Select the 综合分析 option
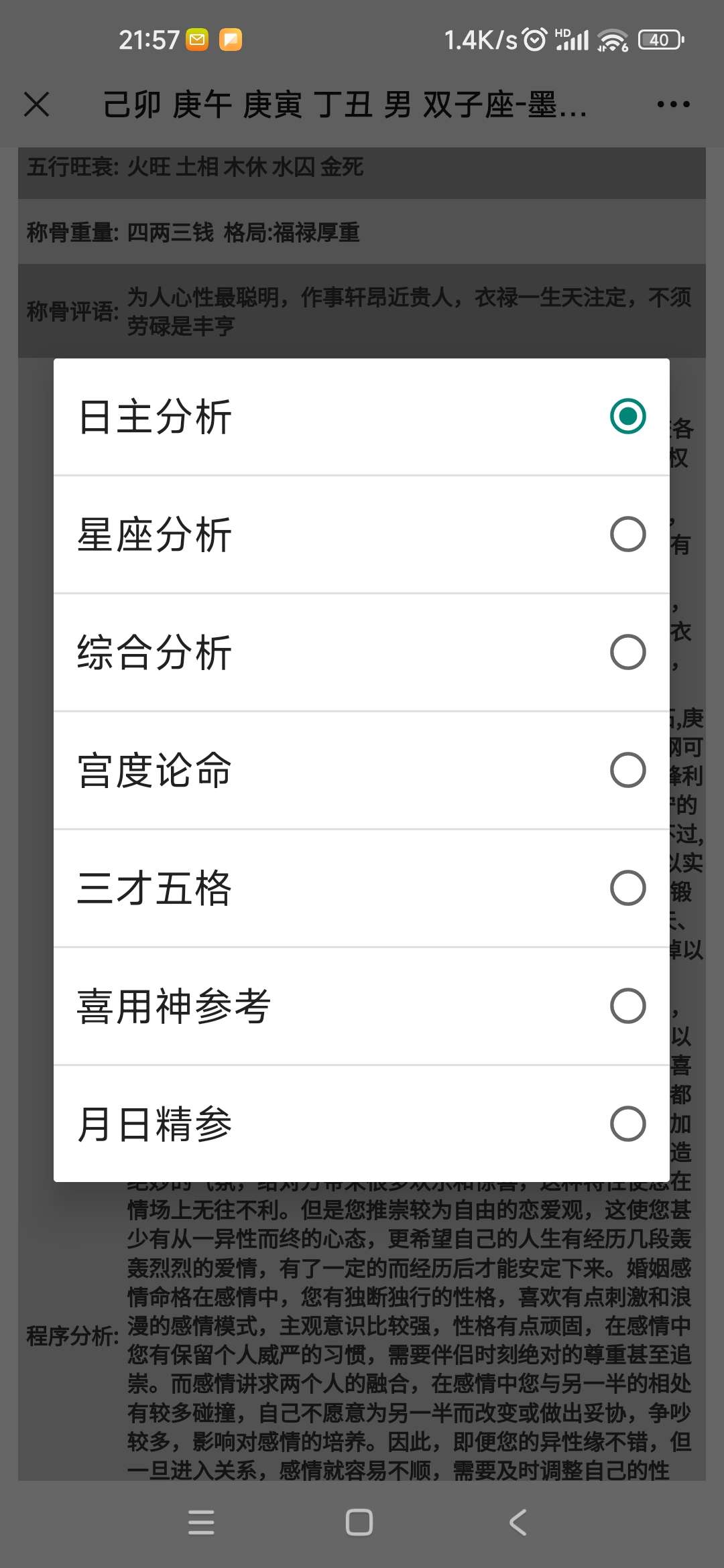This screenshot has height=1568, width=724. [x=627, y=652]
